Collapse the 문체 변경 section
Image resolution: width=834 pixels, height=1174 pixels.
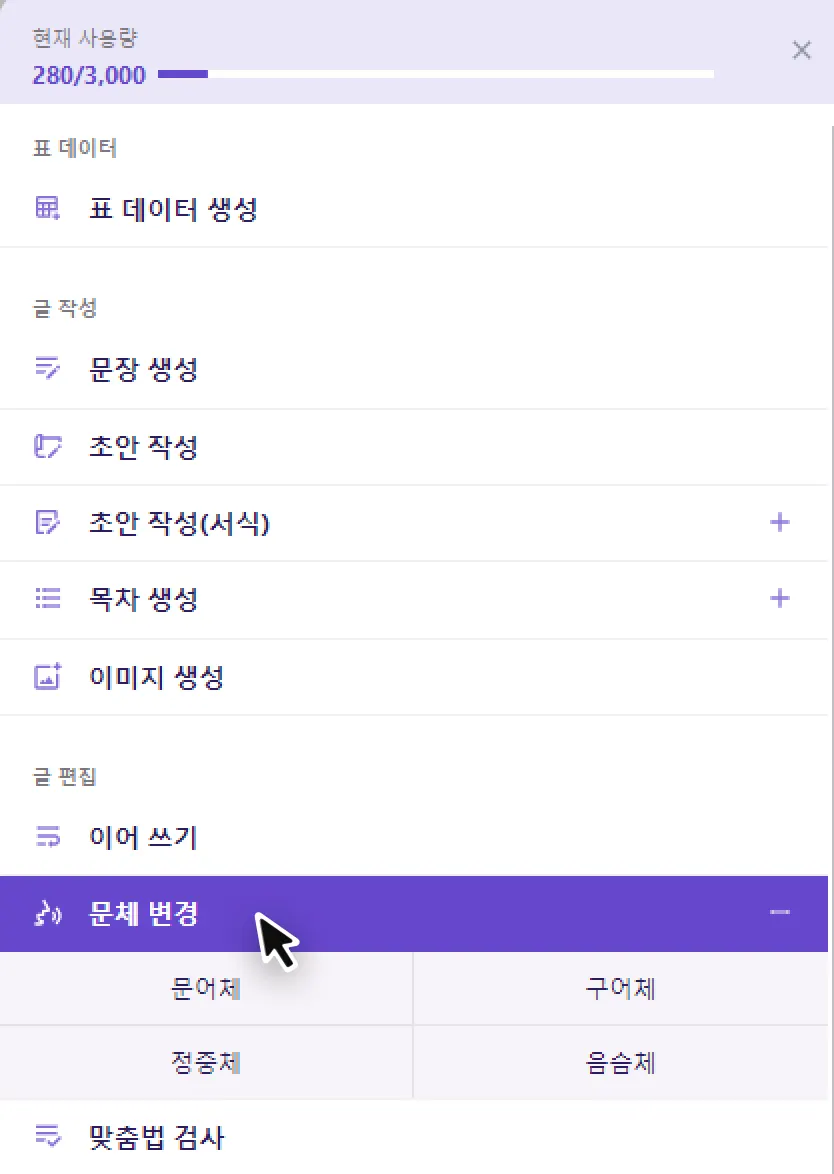tap(779, 913)
